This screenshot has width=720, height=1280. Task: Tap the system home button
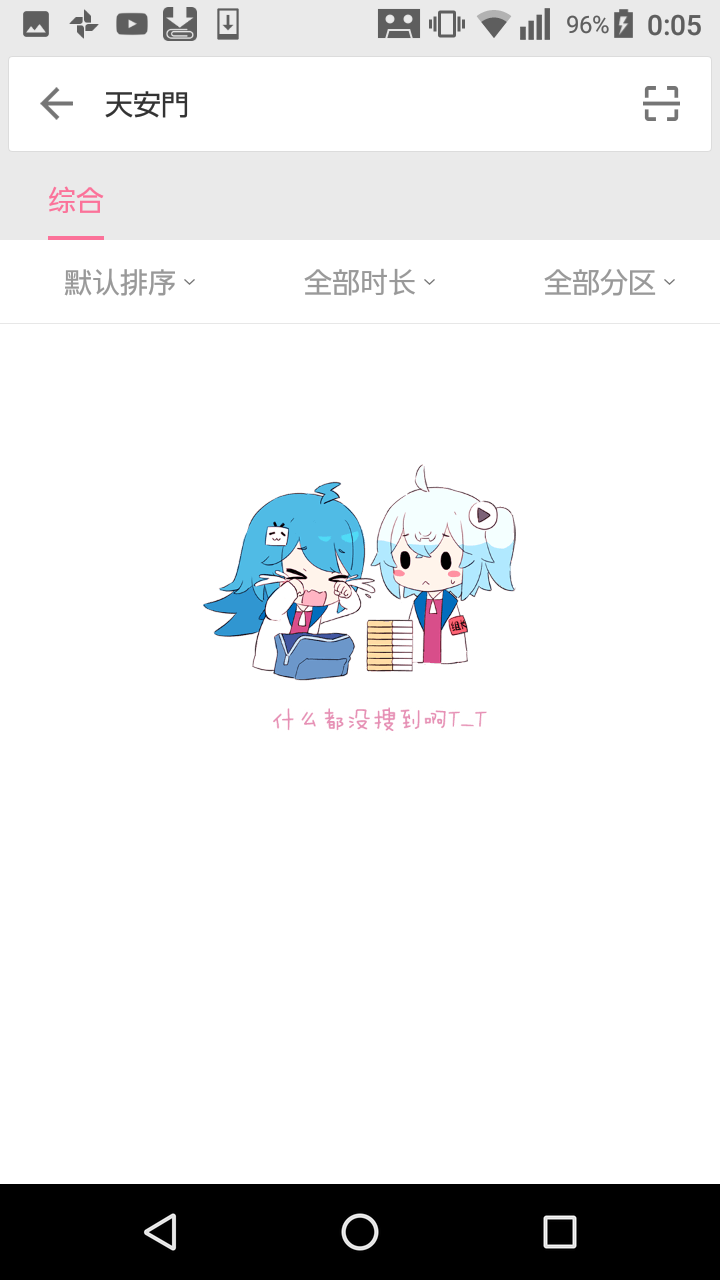[360, 1232]
